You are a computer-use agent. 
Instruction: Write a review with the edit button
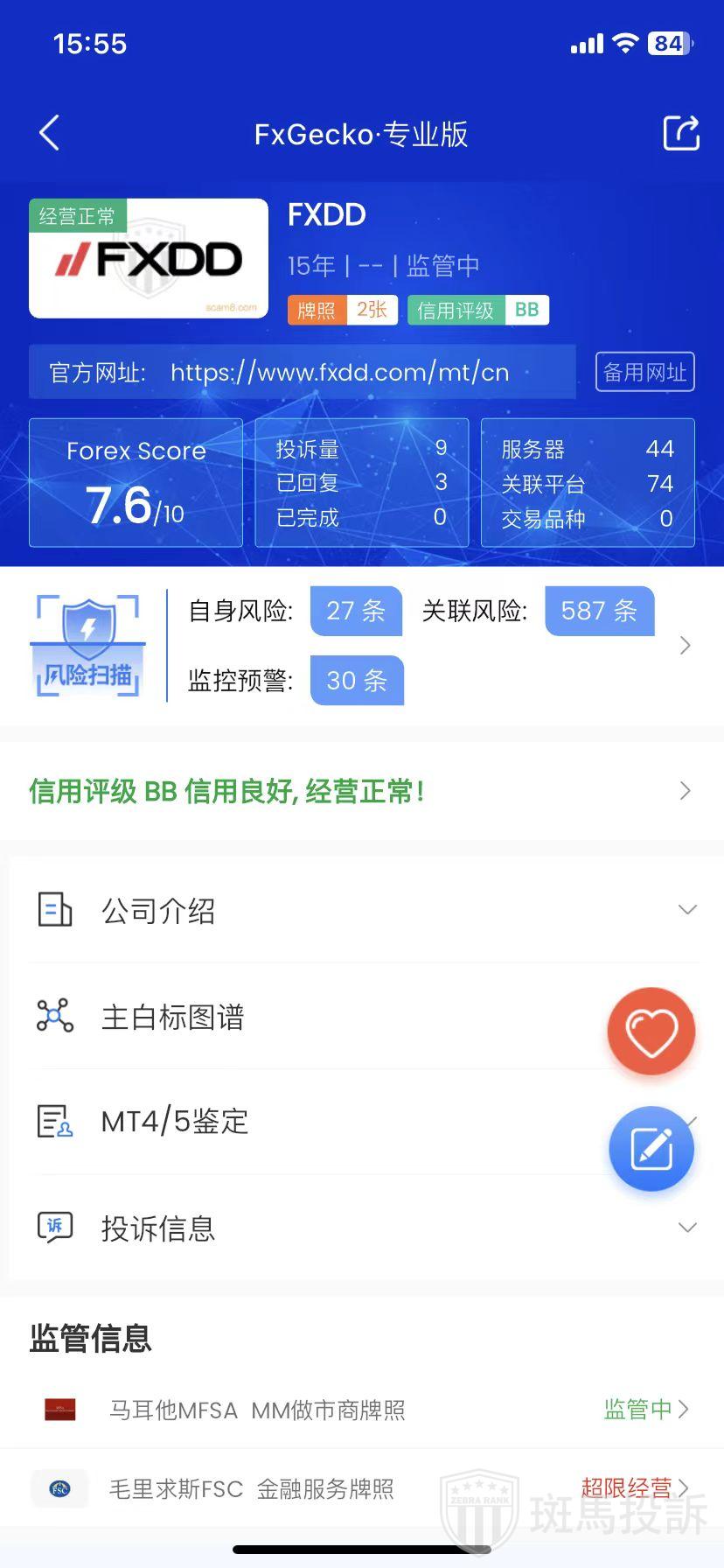pos(651,1149)
